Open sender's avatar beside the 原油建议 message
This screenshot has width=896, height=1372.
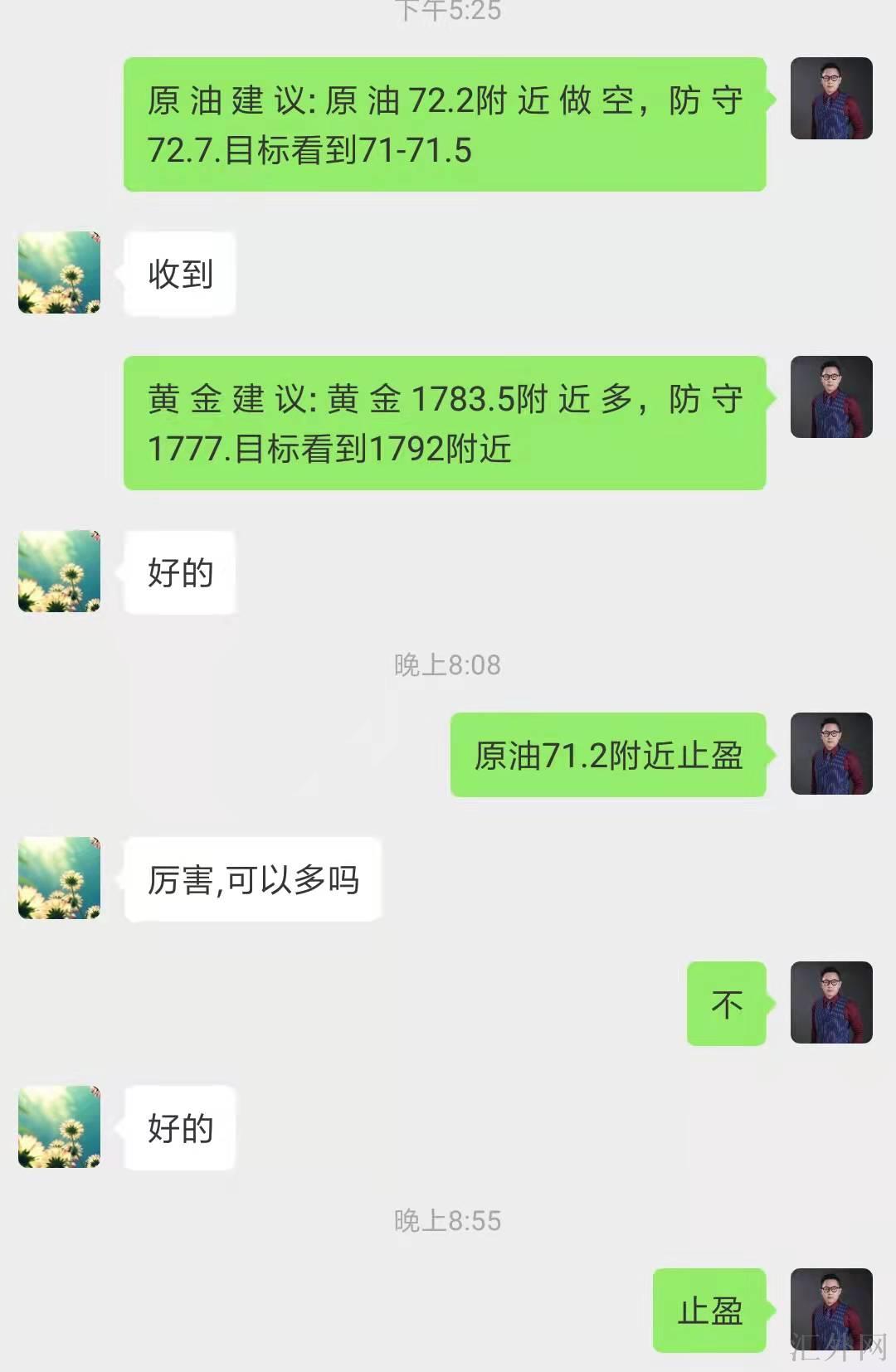pos(831,98)
